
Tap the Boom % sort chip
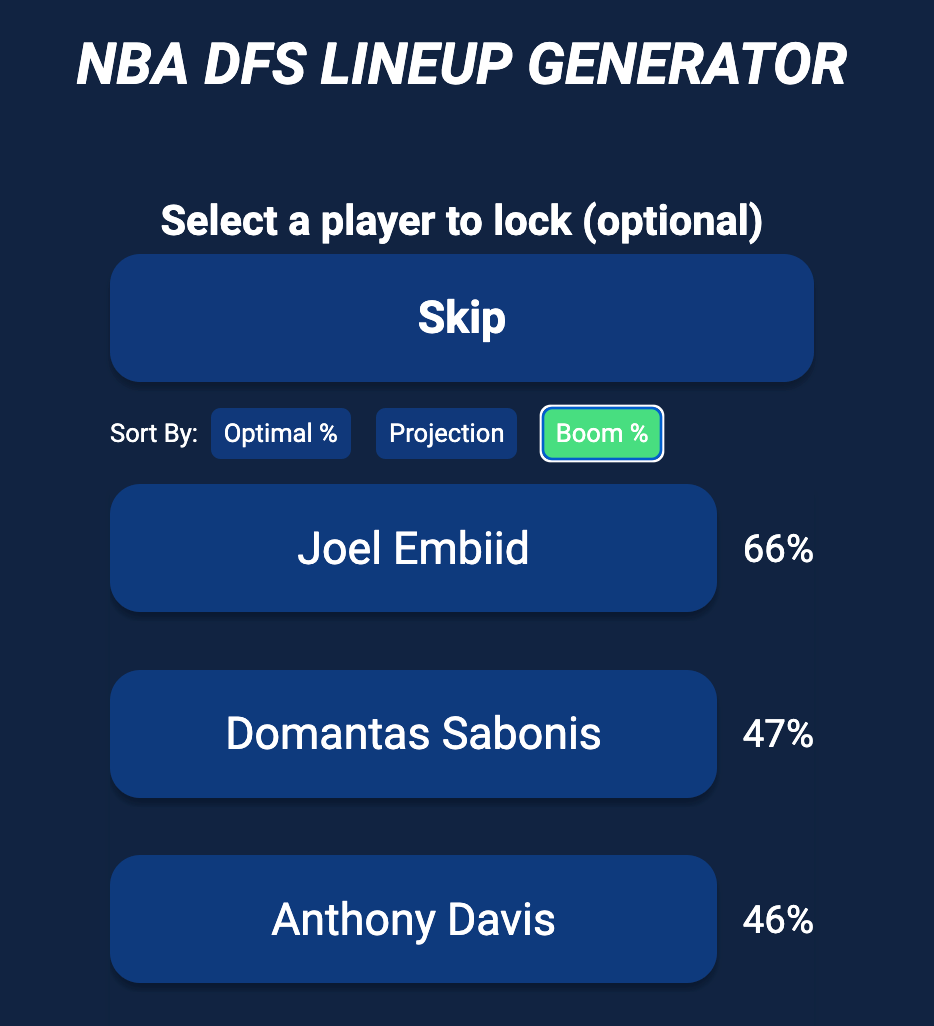[x=602, y=433]
